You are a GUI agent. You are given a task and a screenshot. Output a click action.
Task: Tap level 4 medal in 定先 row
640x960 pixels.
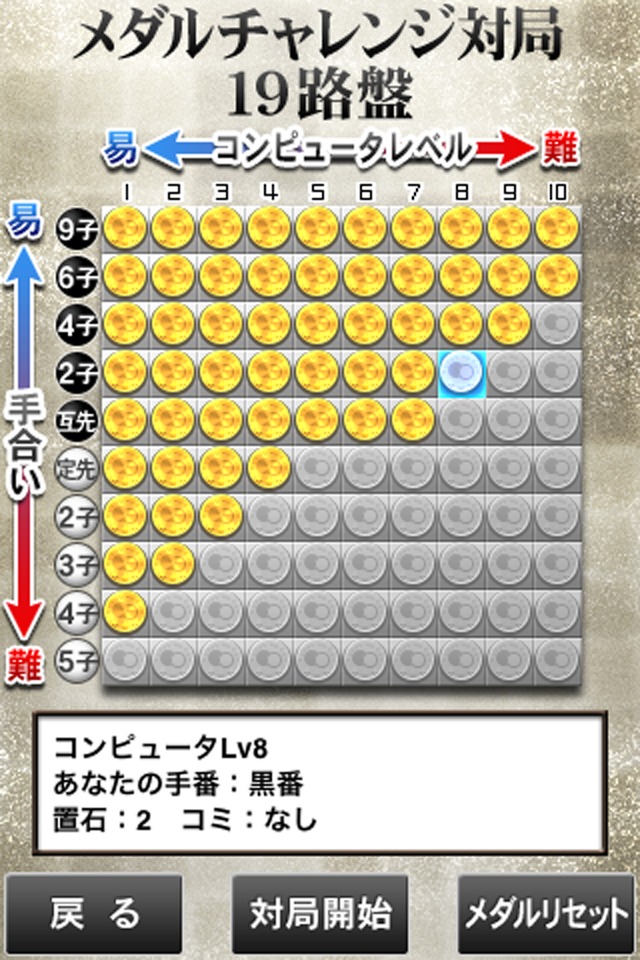(269, 467)
